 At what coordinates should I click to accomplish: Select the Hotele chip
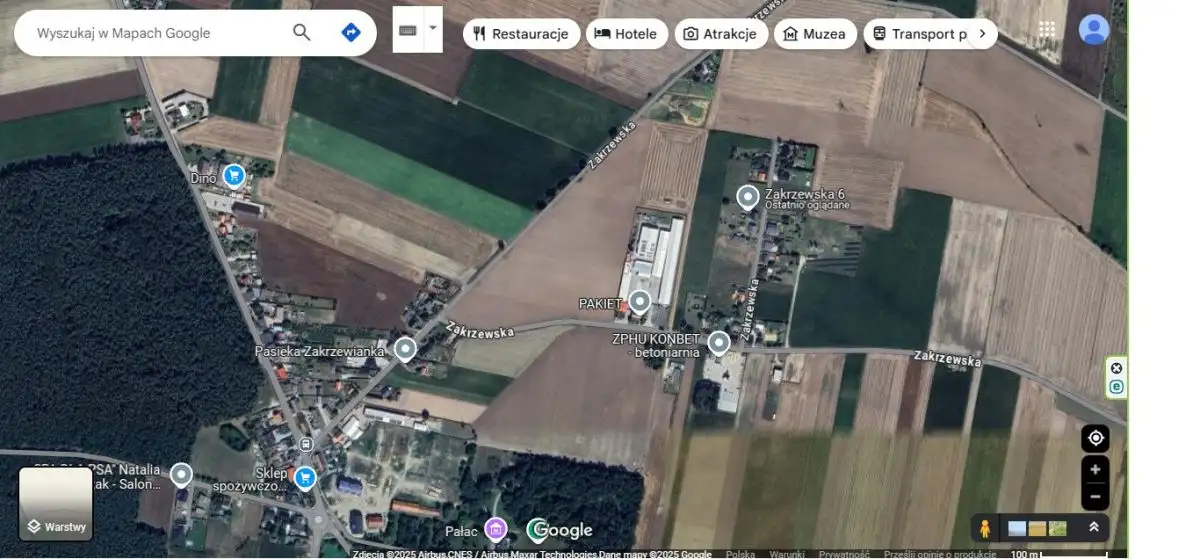tap(626, 34)
